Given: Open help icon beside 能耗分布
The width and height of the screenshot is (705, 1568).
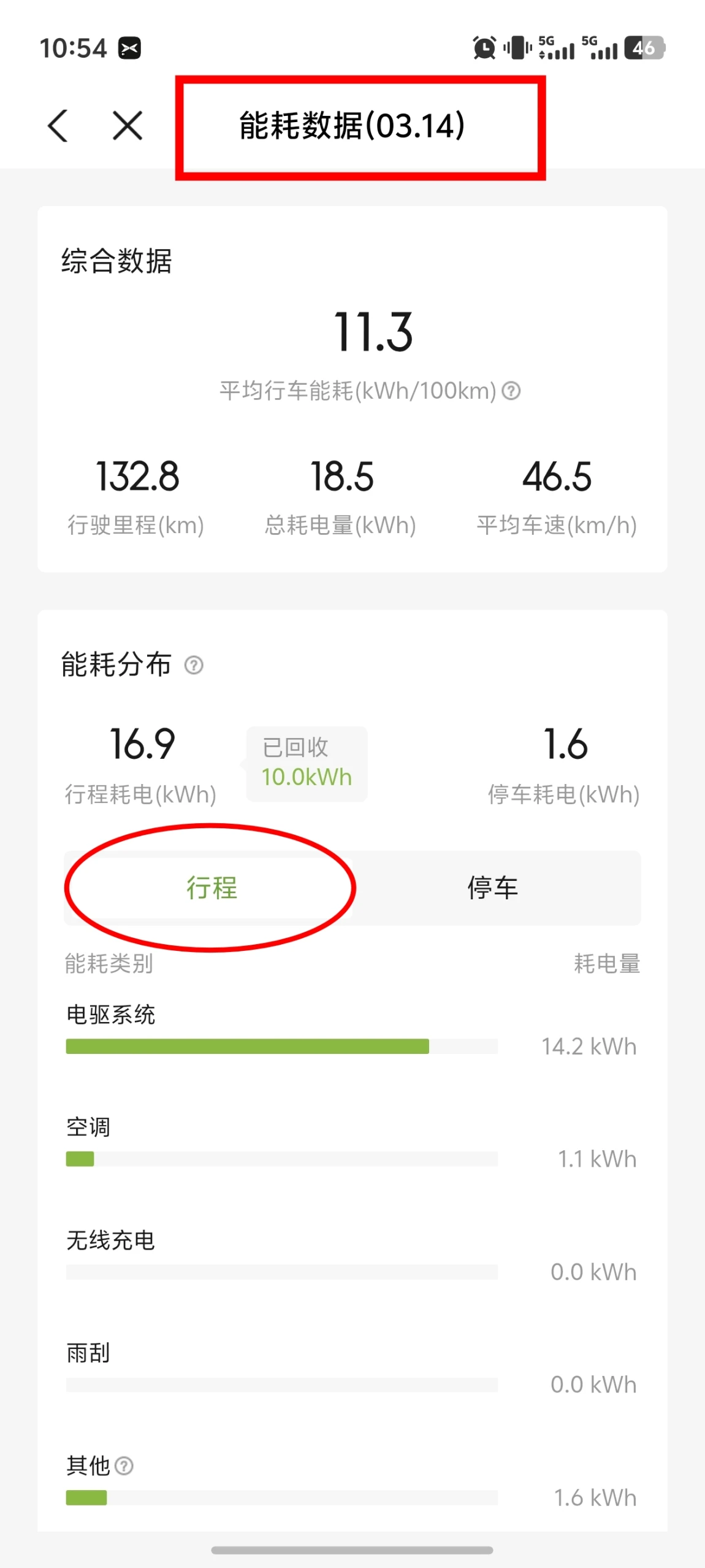Looking at the screenshot, I should tap(194, 665).
